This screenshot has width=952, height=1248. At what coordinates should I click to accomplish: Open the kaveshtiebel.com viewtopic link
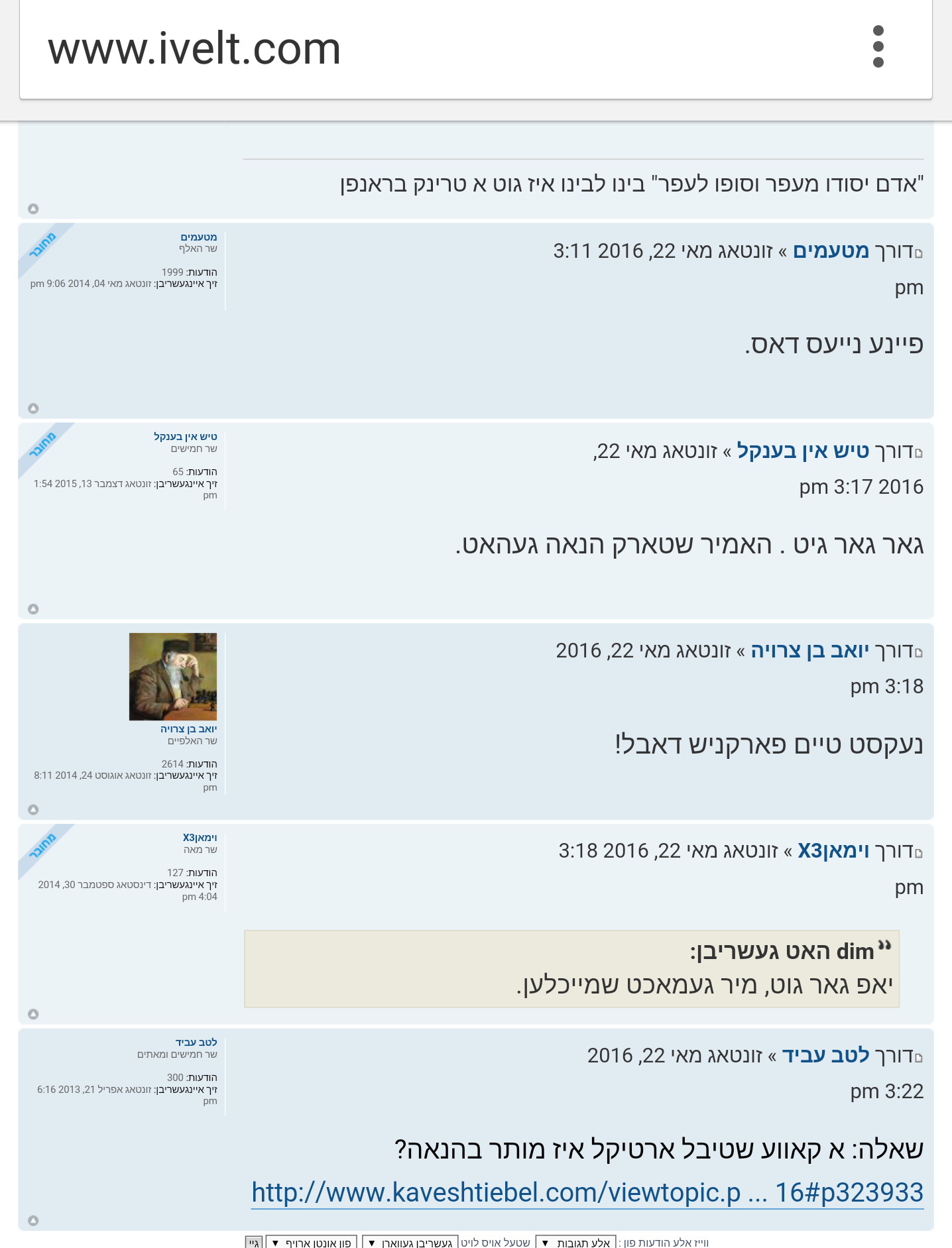pyautogui.click(x=587, y=1192)
